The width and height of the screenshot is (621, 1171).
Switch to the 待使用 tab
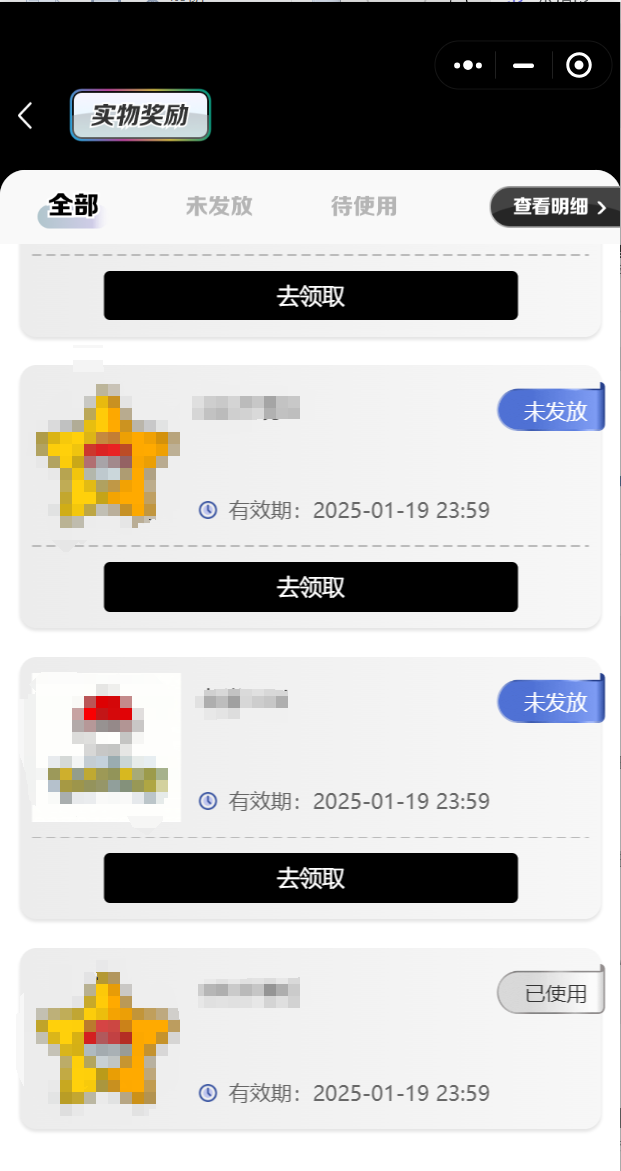(x=364, y=206)
